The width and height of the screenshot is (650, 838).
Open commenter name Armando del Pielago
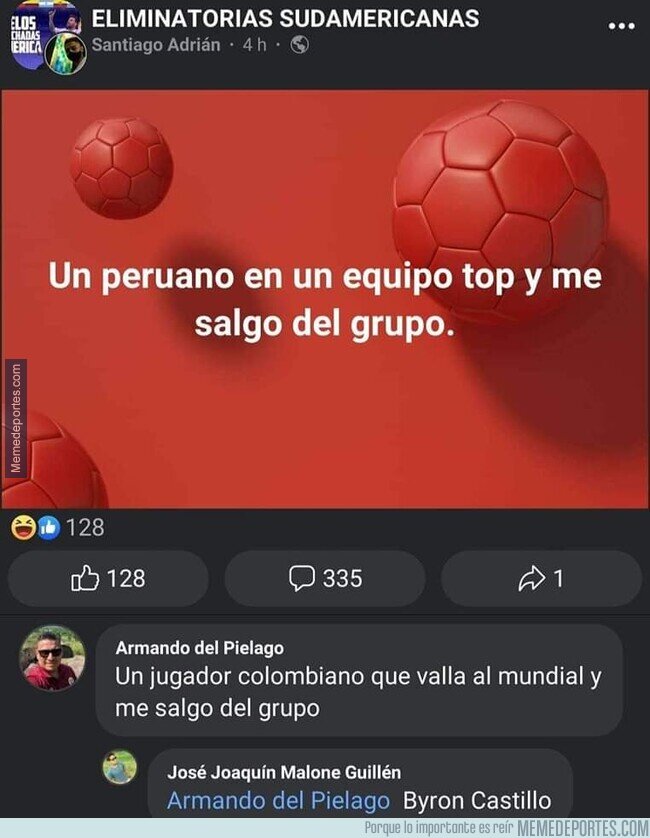199,648
